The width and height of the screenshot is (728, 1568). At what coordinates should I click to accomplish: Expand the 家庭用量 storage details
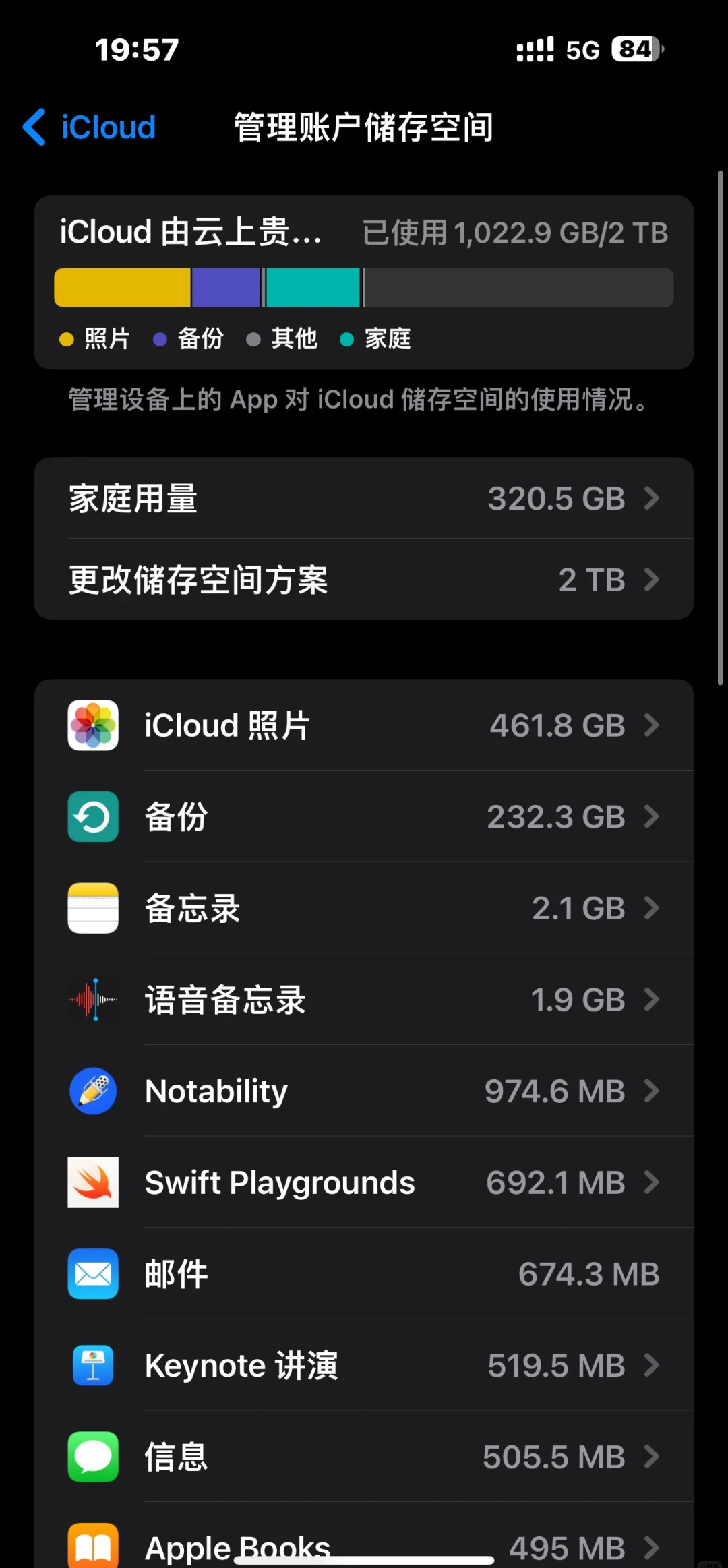point(364,499)
